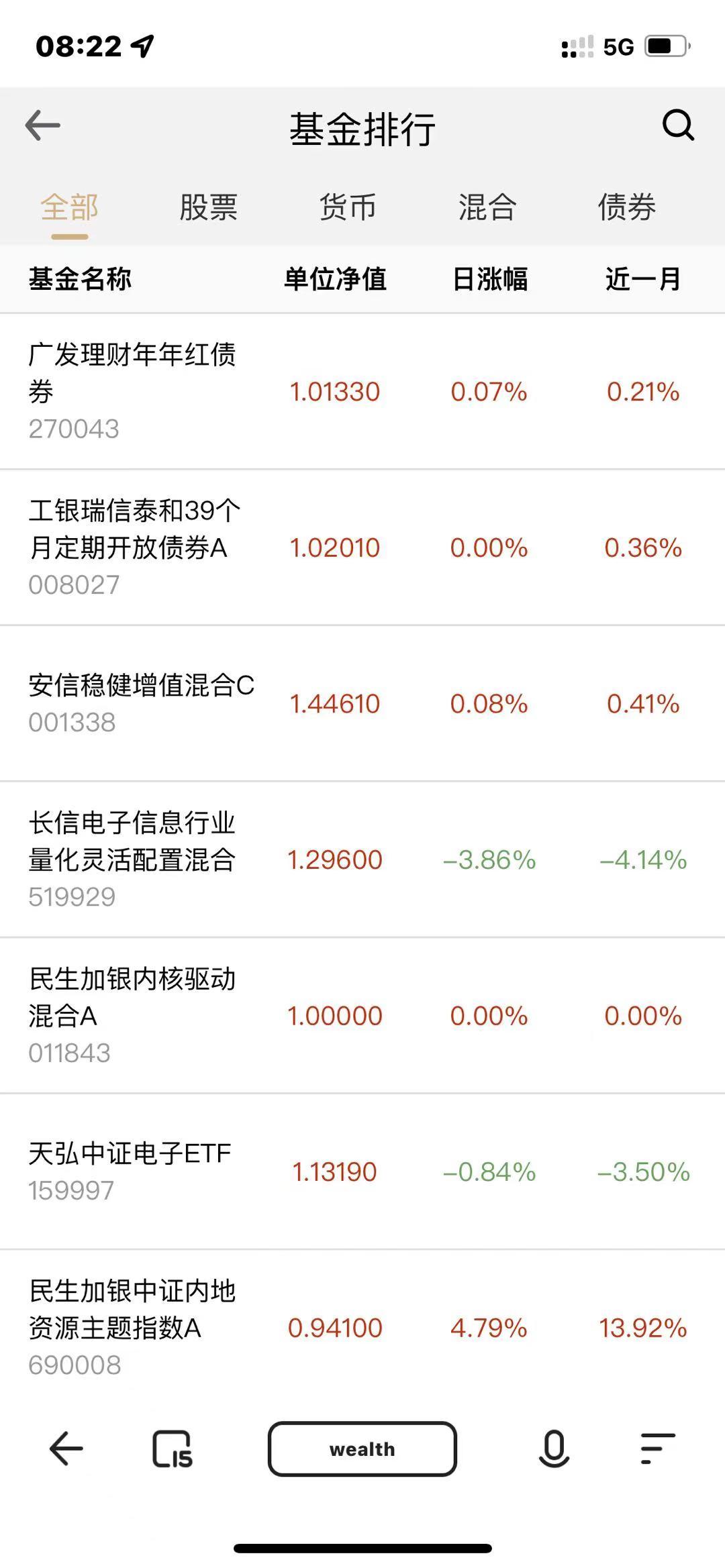Show the 债券 fund tab

pos(627,207)
